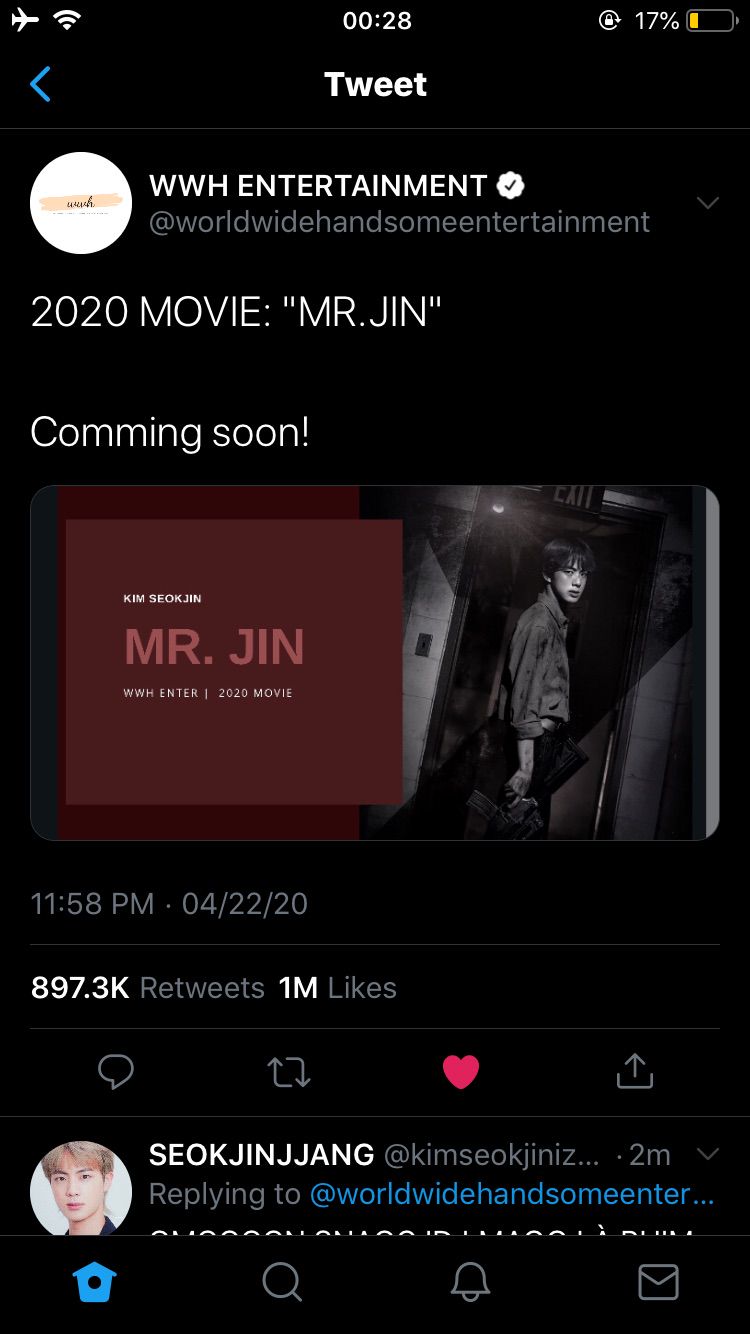Open options chevron on SEOKJINJJANG's reply

click(707, 1155)
